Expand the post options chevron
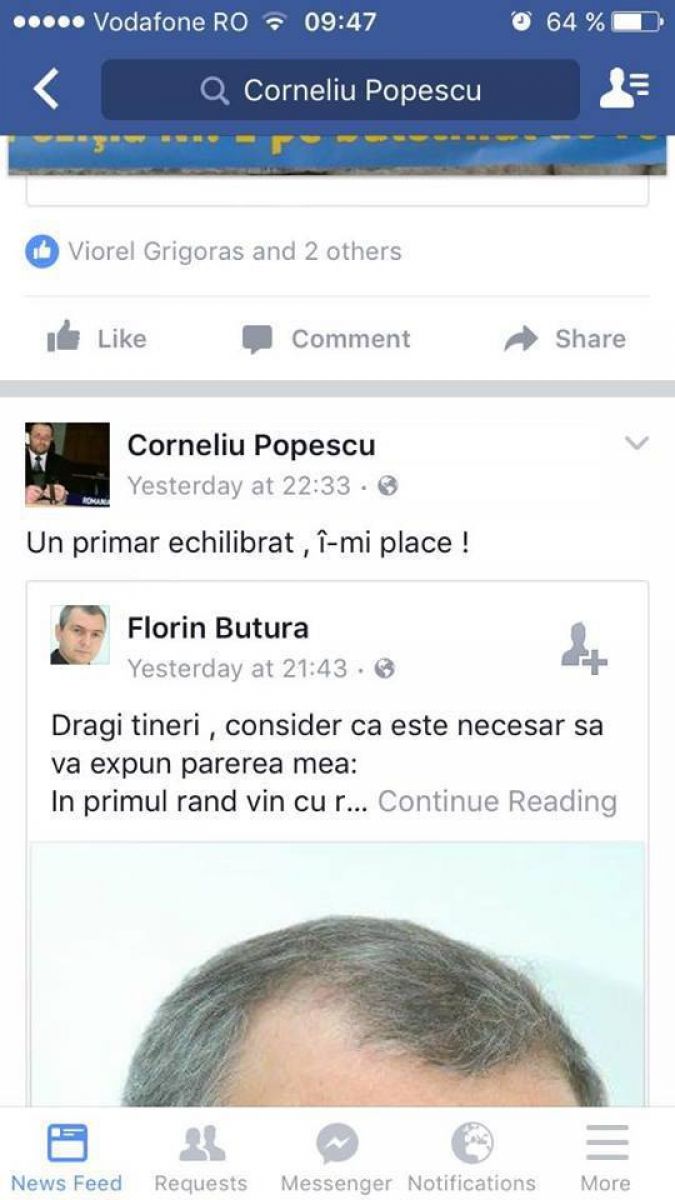Image resolution: width=675 pixels, height=1200 pixels. (636, 444)
